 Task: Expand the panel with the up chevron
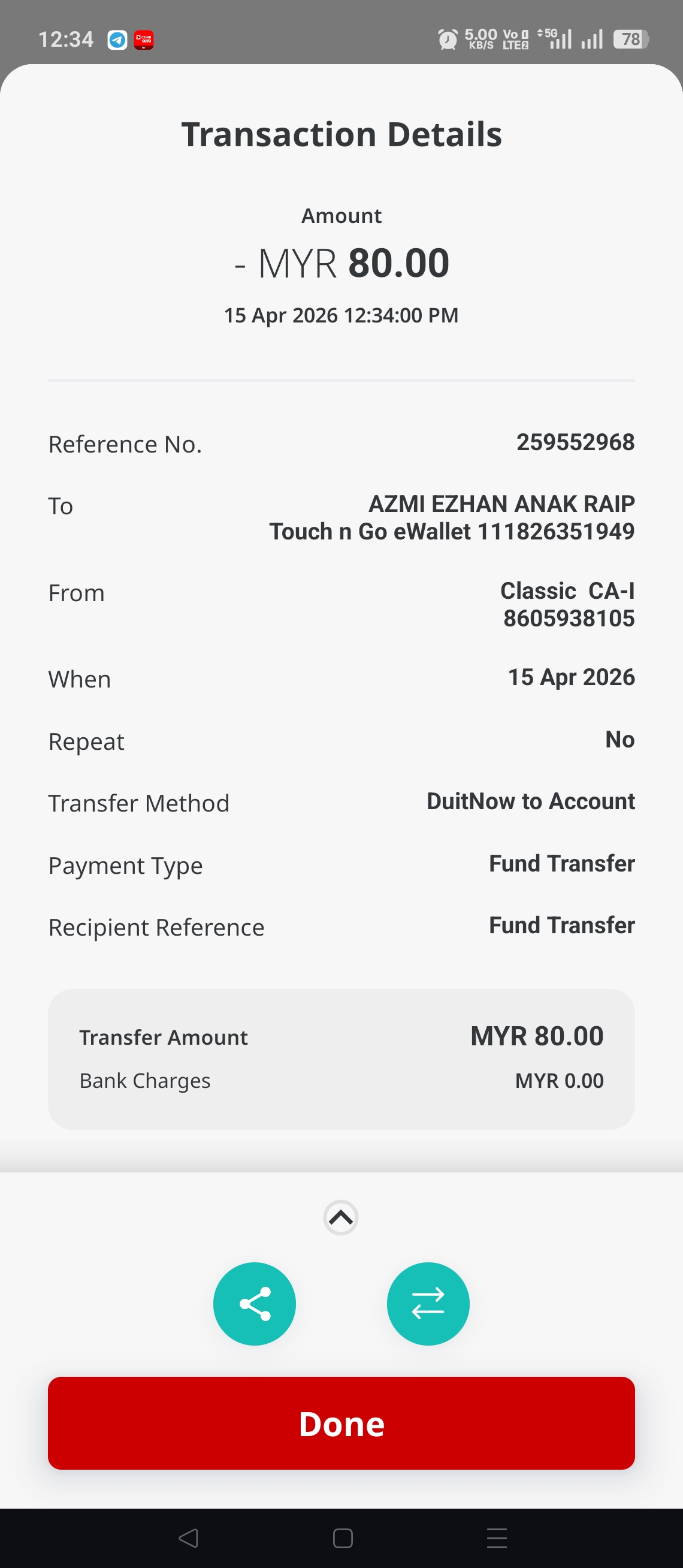point(340,1217)
